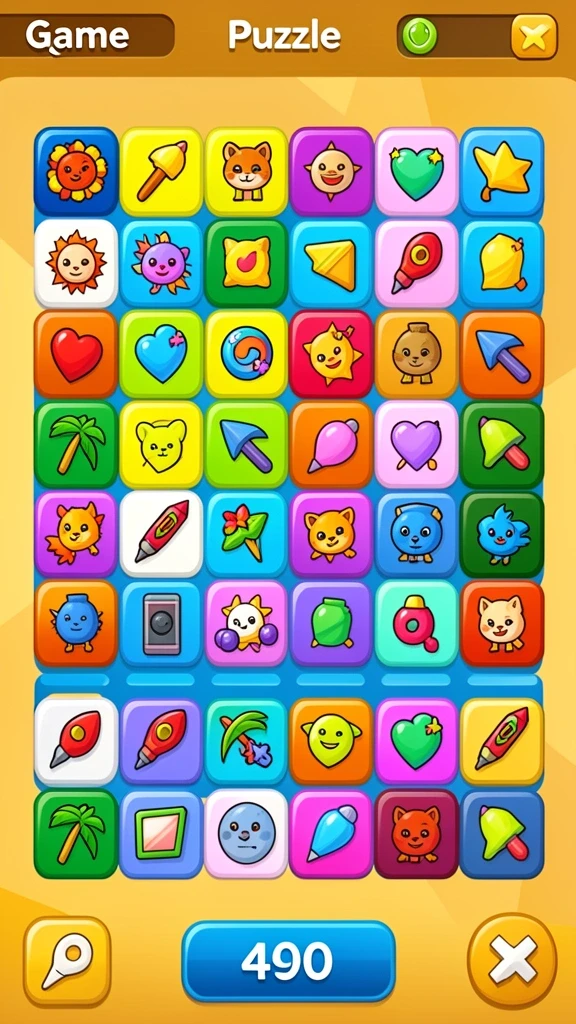
Task: Select the crayon tile on white
Action: (x=161, y=534)
